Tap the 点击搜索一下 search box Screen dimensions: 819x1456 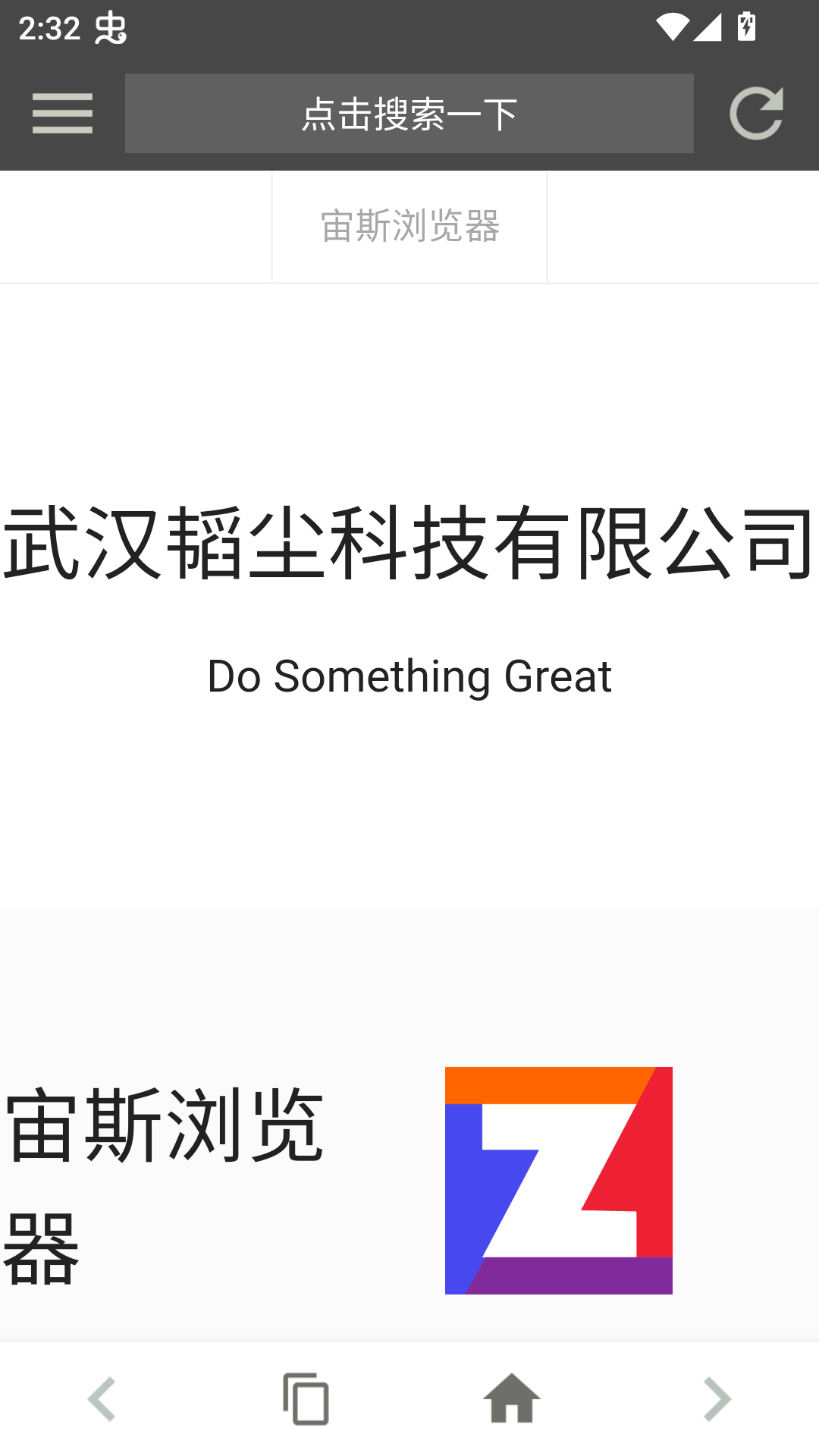point(409,114)
